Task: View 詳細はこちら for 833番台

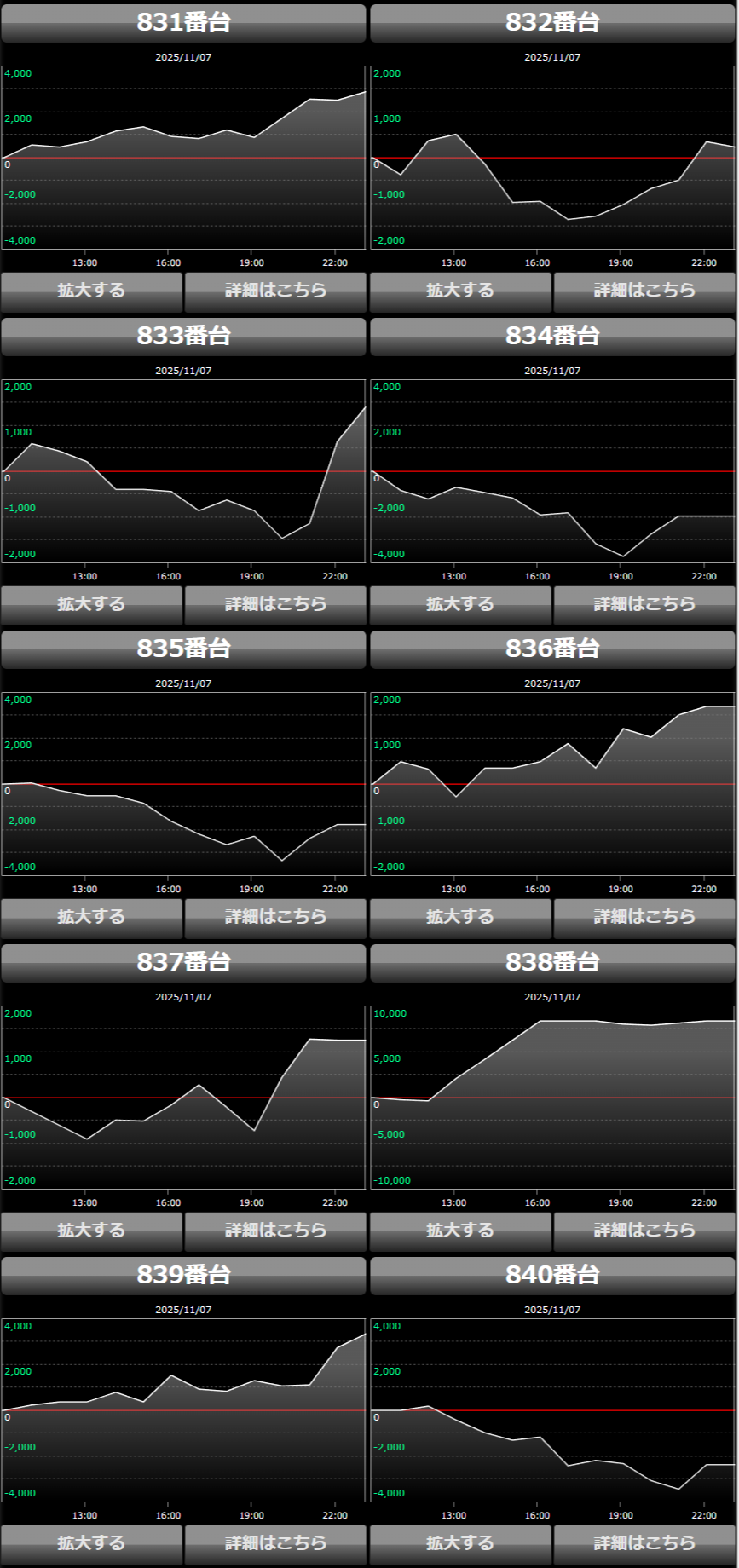Action: (x=275, y=604)
